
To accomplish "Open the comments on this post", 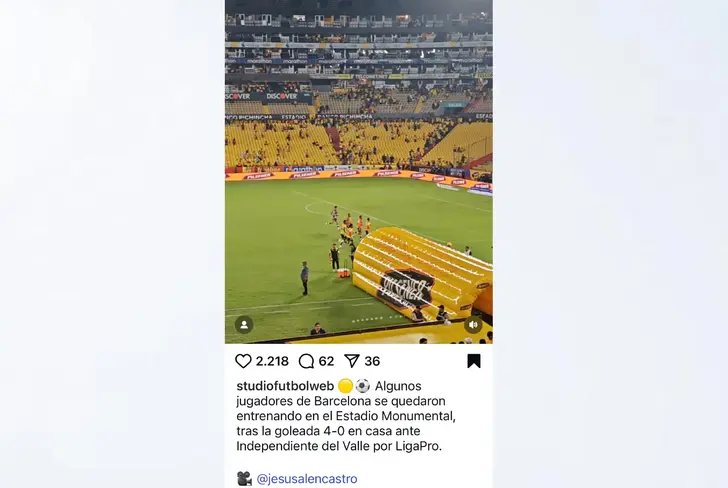I will tap(306, 361).
